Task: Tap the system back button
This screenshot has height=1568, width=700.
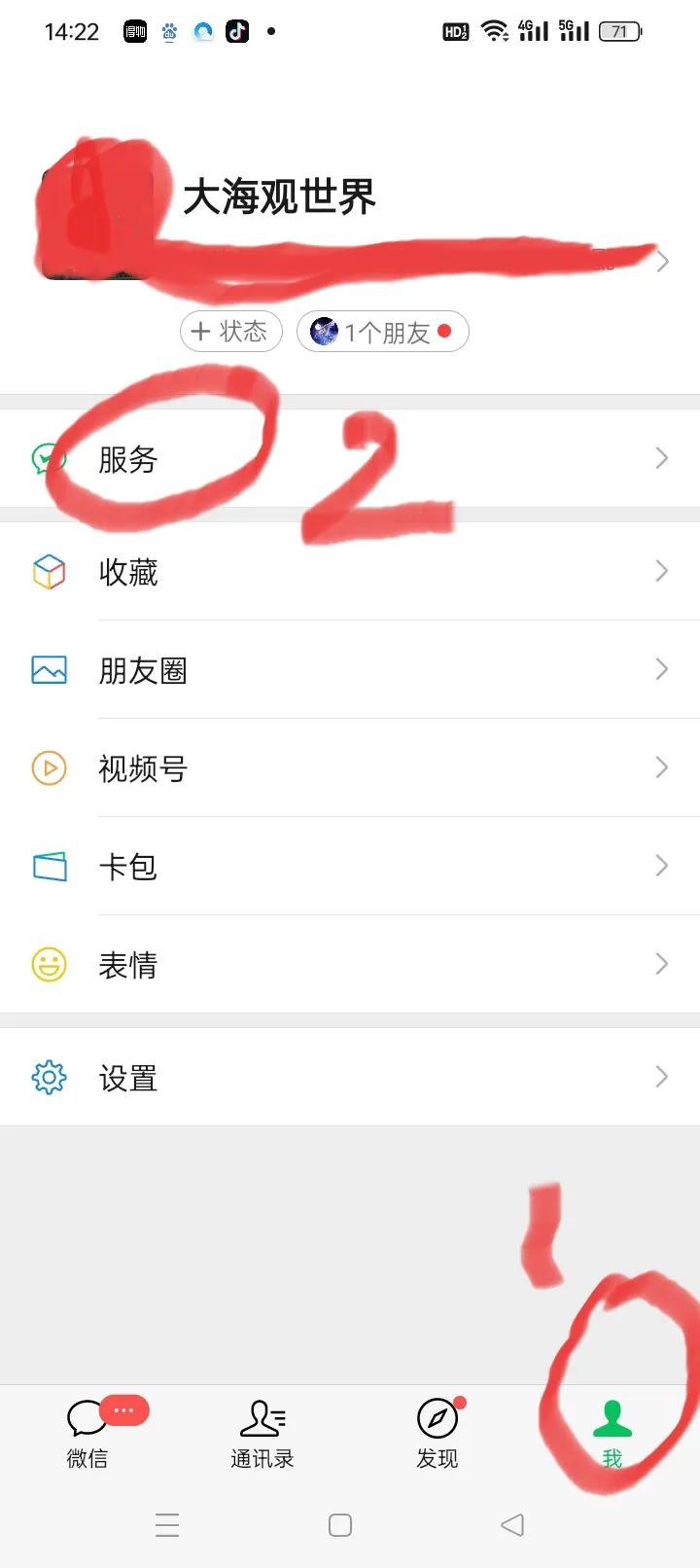Action: [512, 1524]
